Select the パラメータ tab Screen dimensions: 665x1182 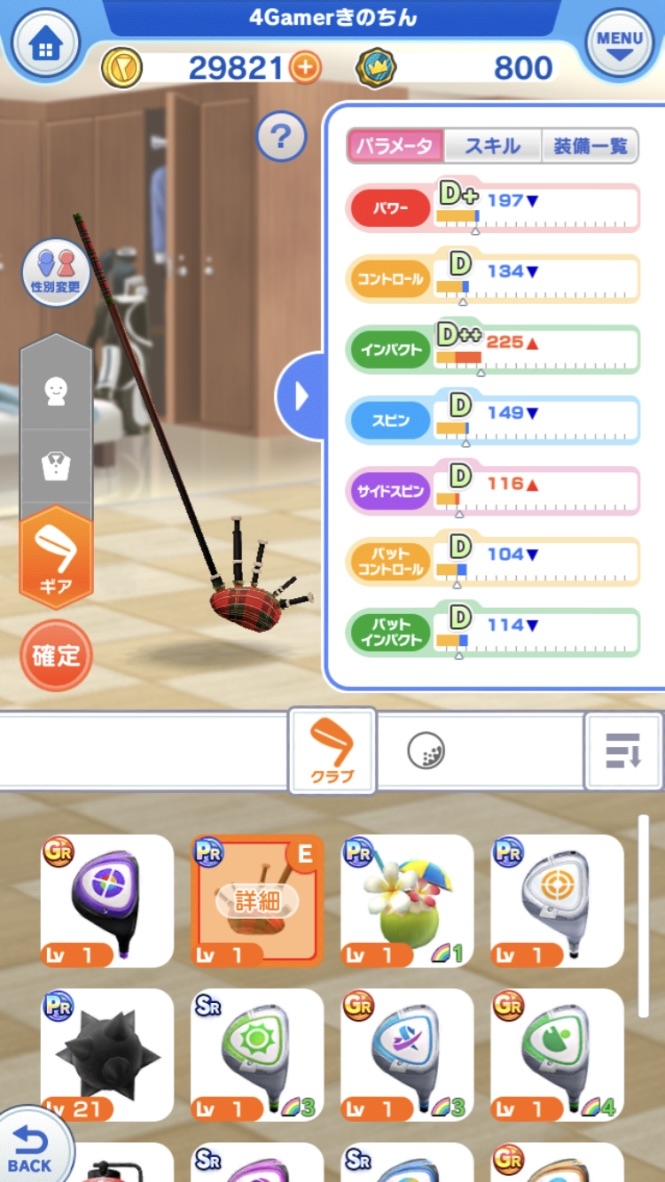[395, 146]
